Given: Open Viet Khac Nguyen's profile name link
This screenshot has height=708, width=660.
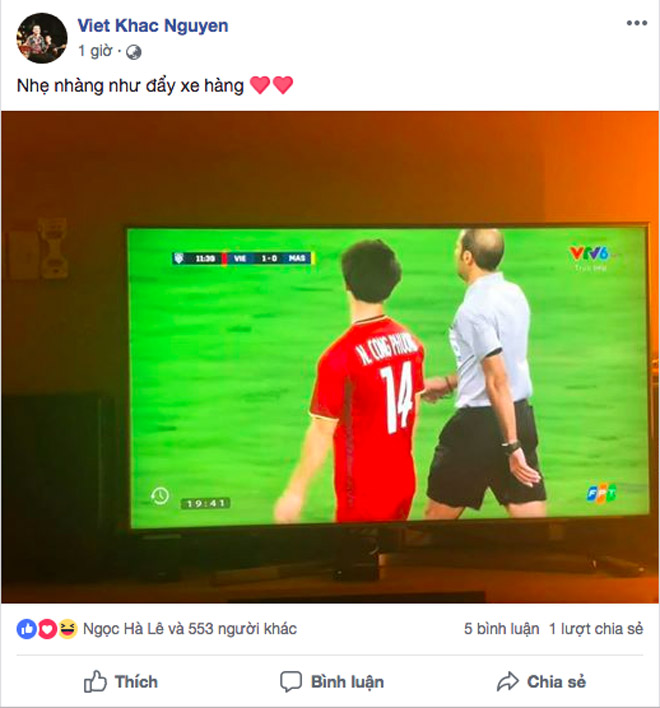Looking at the screenshot, I should [x=152, y=25].
